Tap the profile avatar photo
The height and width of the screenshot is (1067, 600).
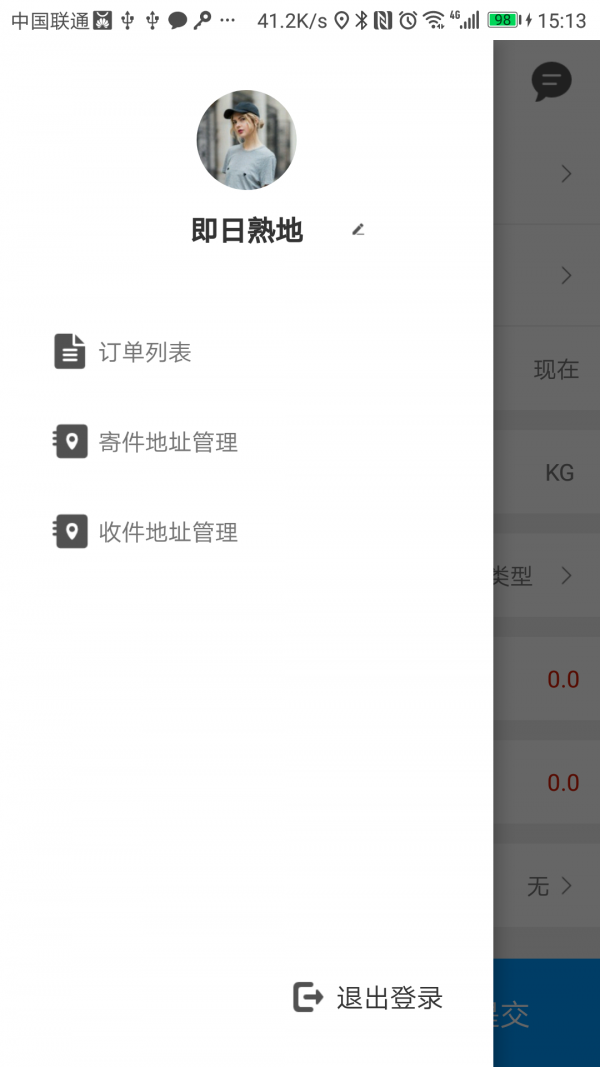246,140
